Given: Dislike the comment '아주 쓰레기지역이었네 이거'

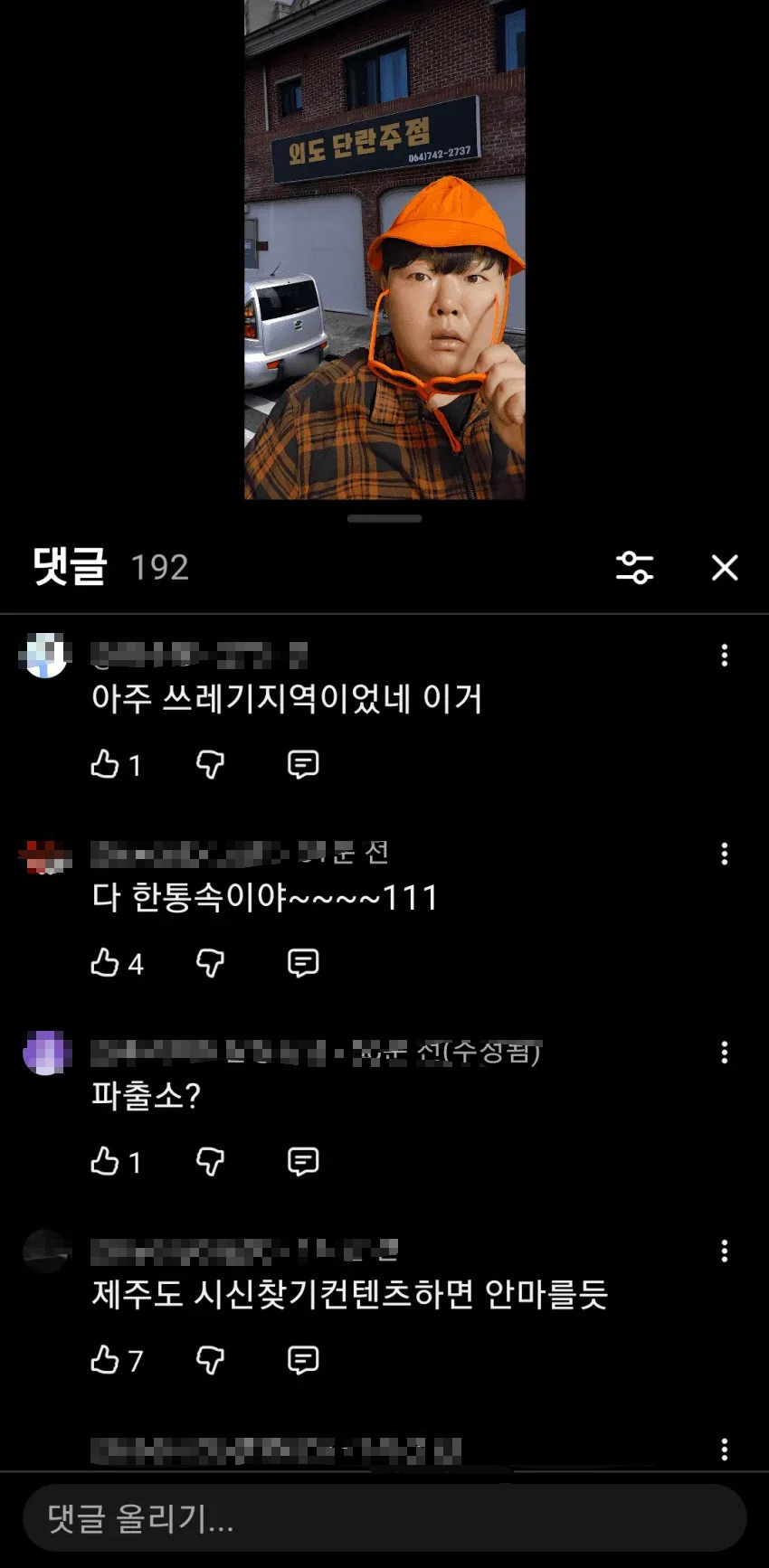Looking at the screenshot, I should tap(210, 765).
